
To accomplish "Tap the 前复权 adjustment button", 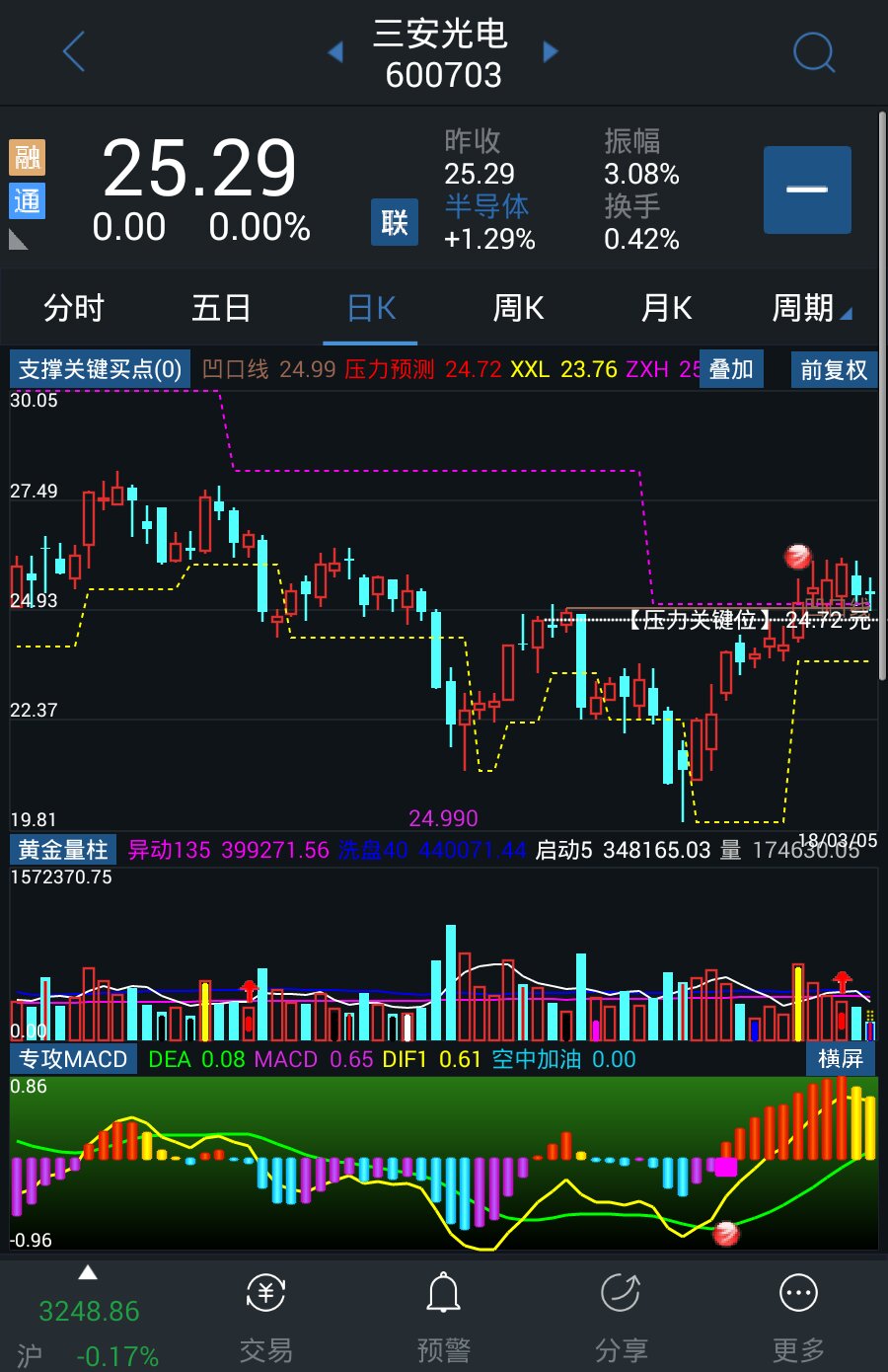I will pos(834,370).
